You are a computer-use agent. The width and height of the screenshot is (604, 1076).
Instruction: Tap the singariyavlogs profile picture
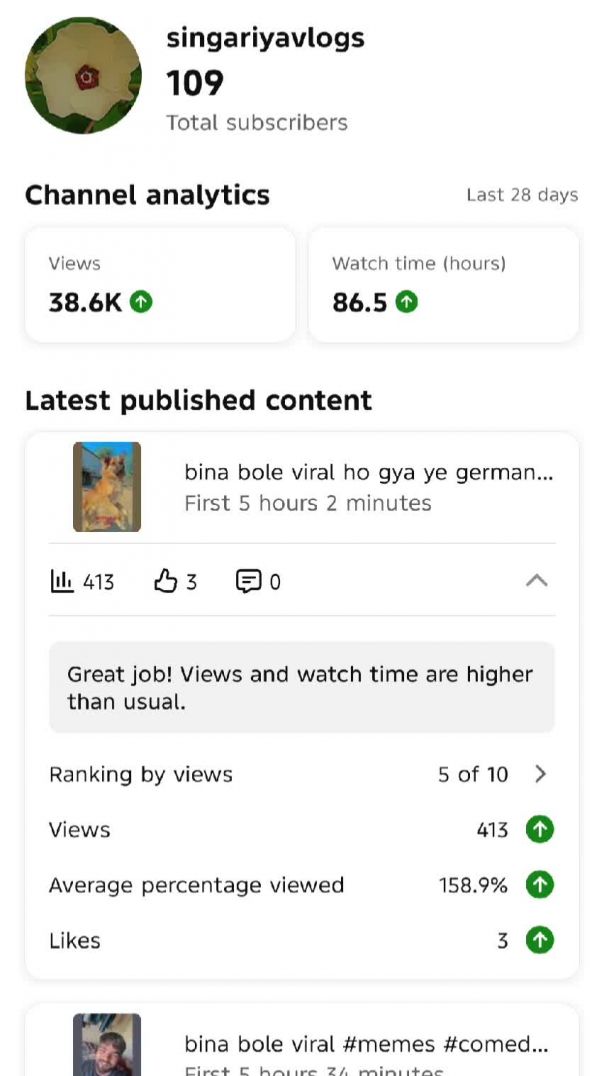tap(83, 76)
